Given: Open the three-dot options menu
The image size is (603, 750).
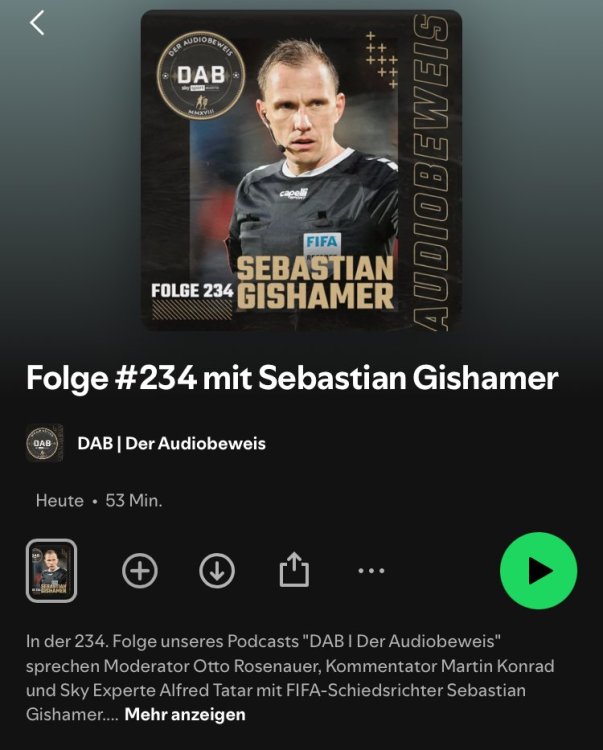Looking at the screenshot, I should point(371,570).
